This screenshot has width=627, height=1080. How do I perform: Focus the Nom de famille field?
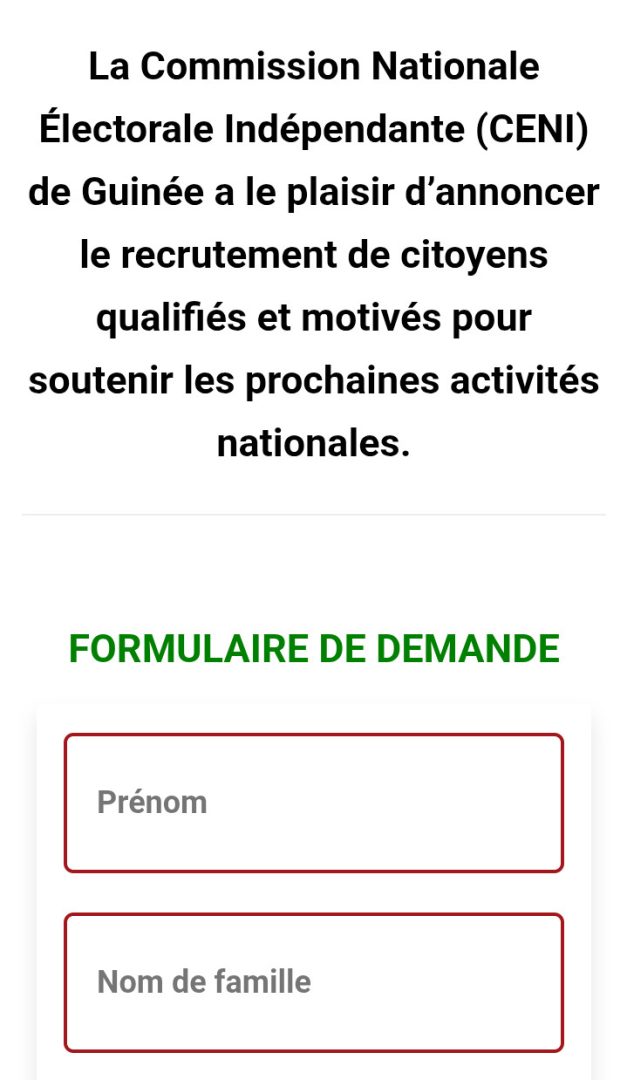pyautogui.click(x=314, y=982)
